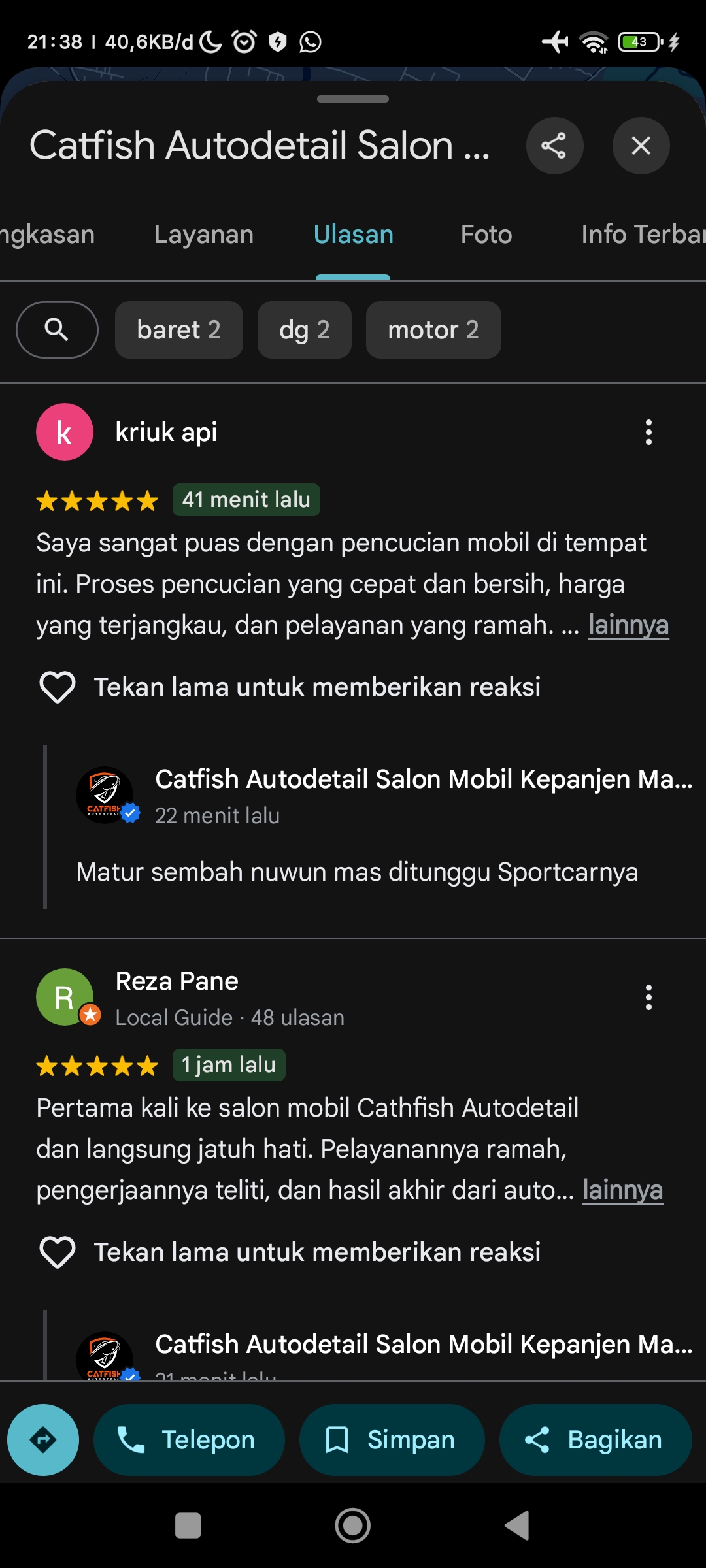Tap the Bagikan share button
Screen dimensions: 706x1568
click(x=596, y=1440)
